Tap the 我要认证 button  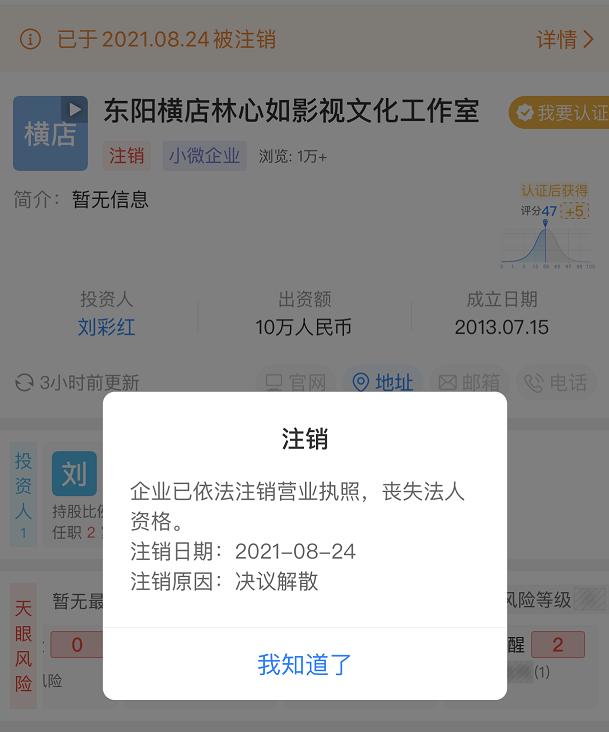click(x=560, y=113)
